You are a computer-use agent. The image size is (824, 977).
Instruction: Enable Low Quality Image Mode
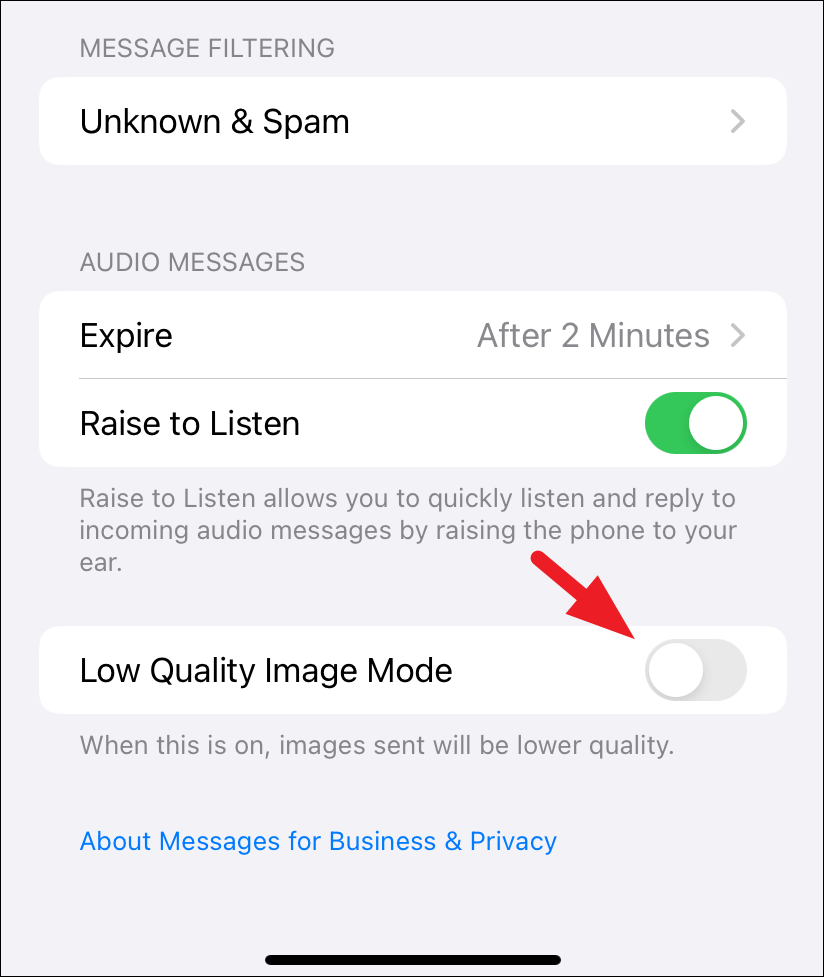pos(696,670)
